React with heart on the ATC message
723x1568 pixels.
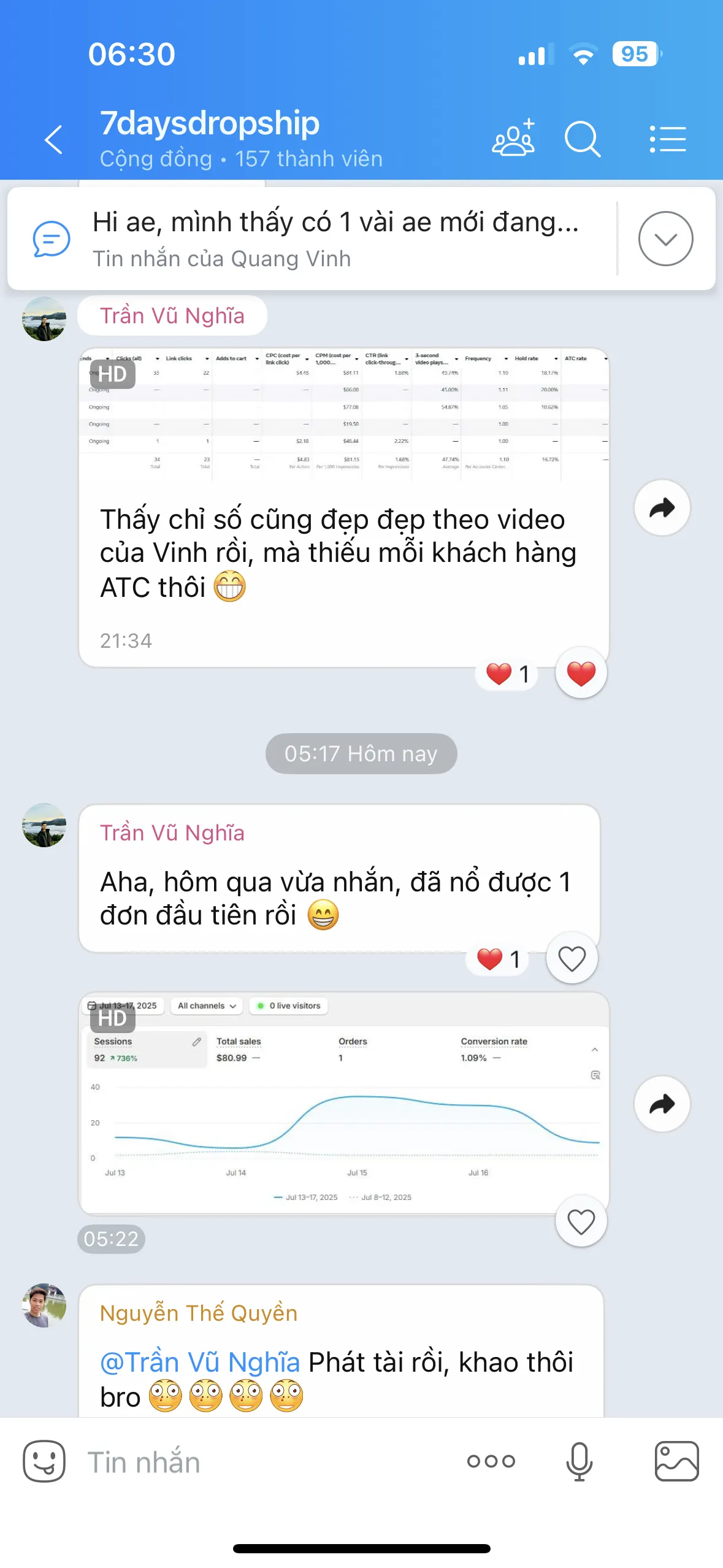[x=581, y=674]
